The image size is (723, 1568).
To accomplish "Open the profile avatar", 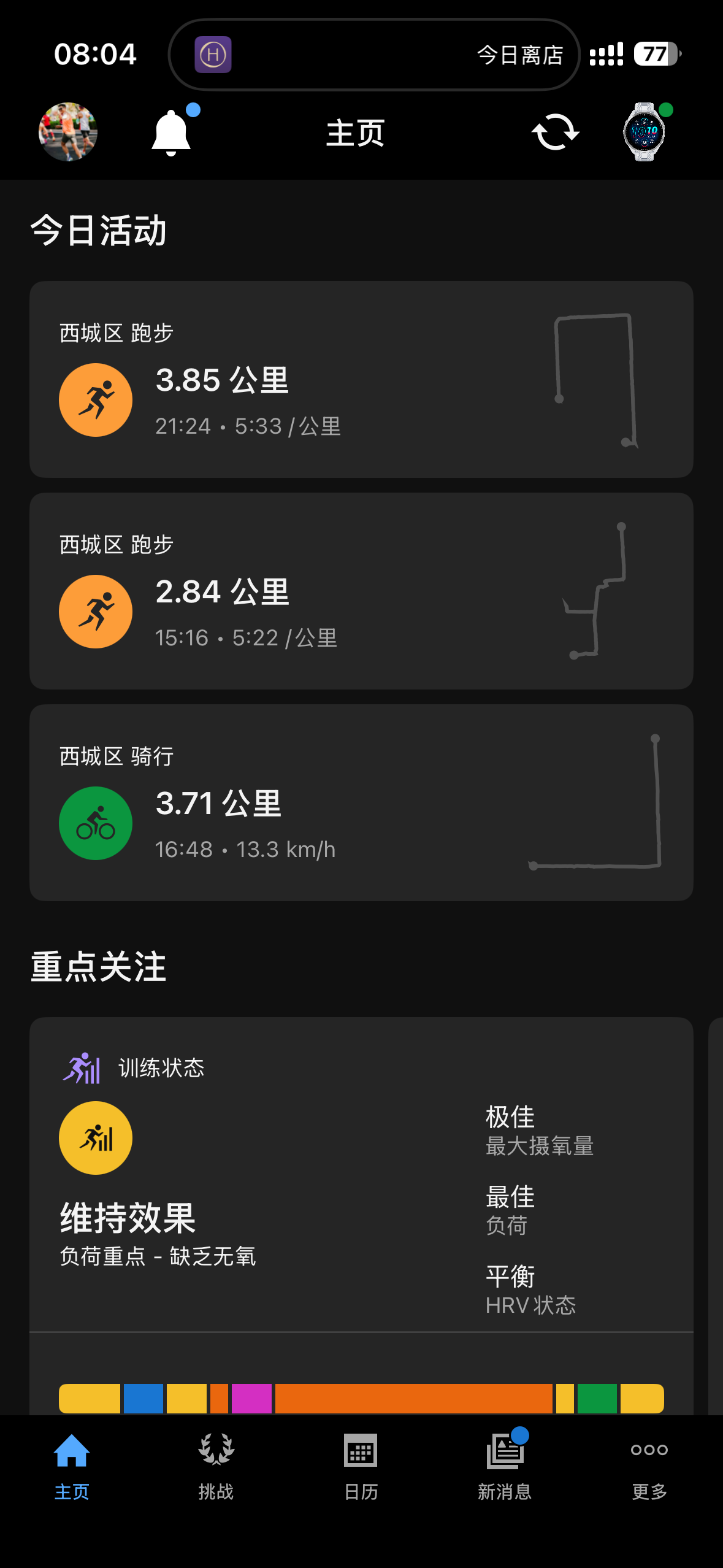I will click(68, 132).
